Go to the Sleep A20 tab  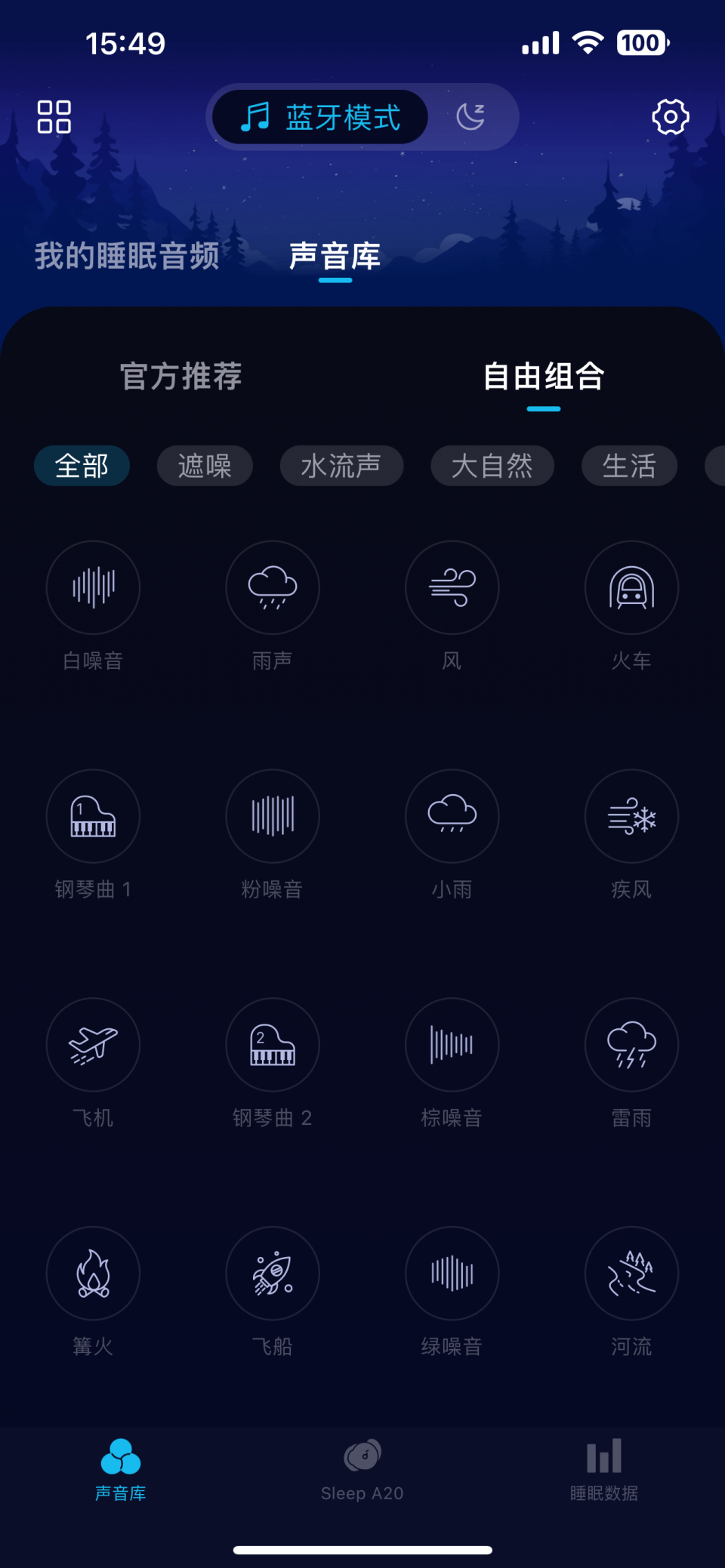click(362, 1470)
